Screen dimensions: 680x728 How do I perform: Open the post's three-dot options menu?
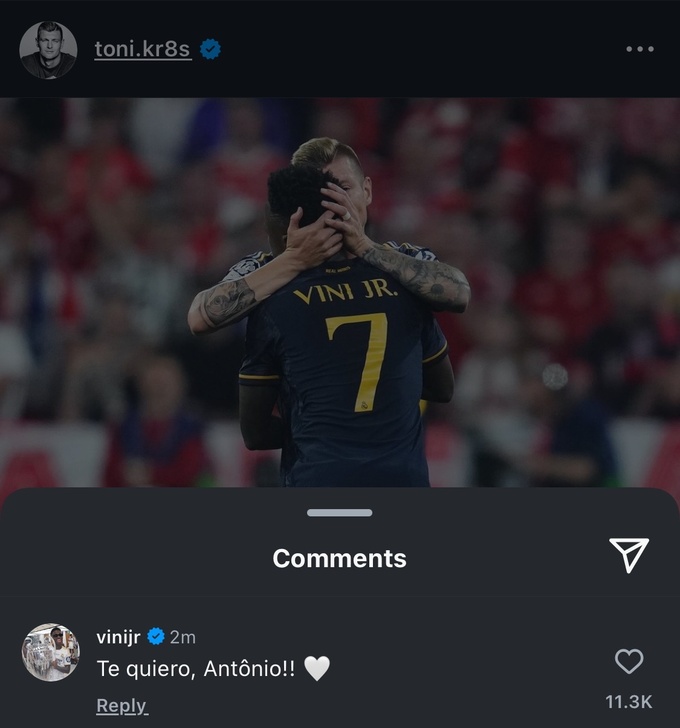[639, 49]
